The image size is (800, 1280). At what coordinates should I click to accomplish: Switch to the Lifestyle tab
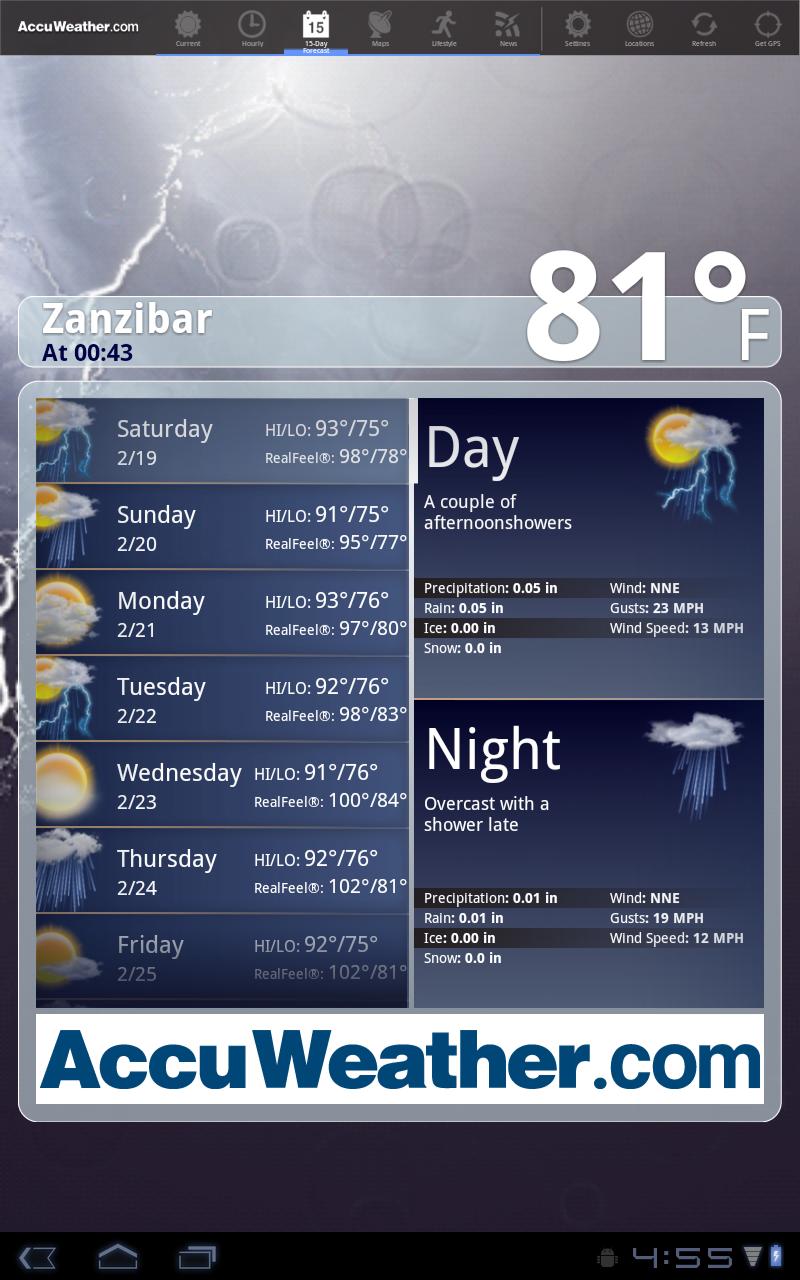coord(444,28)
